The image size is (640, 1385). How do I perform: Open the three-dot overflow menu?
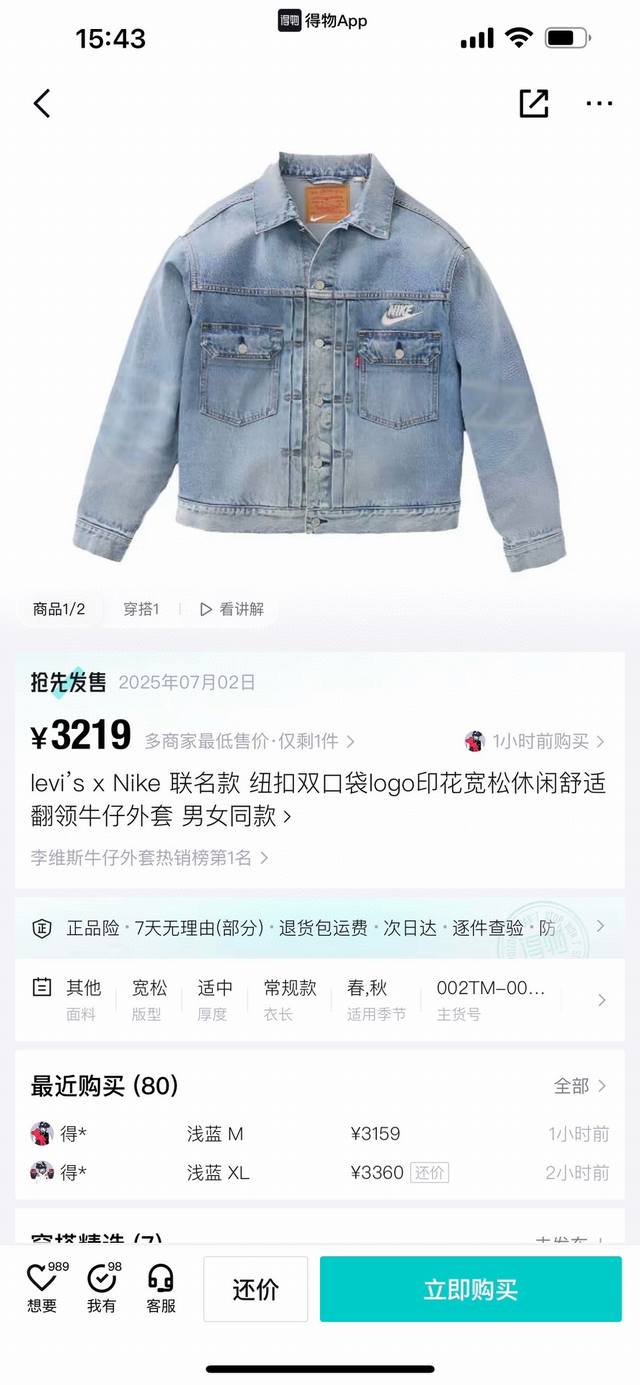coord(598,103)
